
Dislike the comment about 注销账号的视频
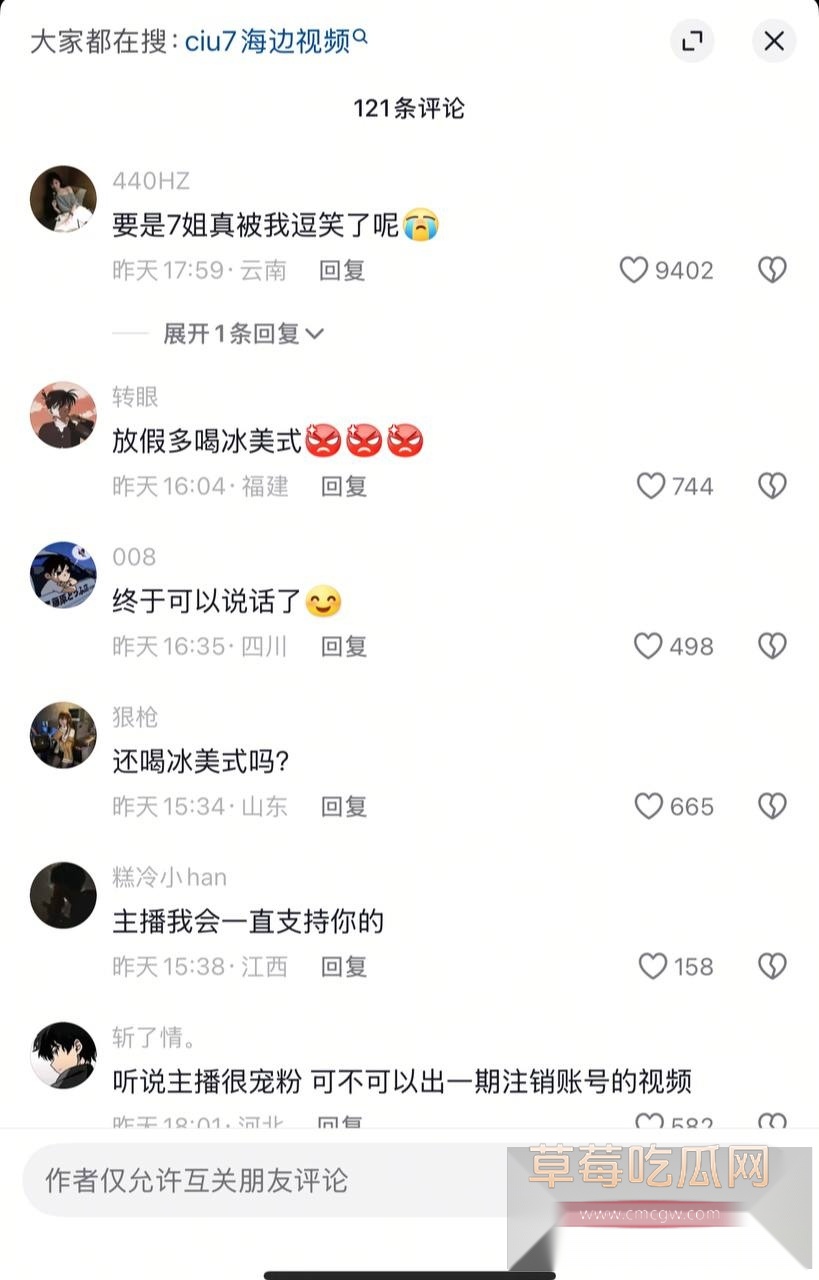point(772,1123)
